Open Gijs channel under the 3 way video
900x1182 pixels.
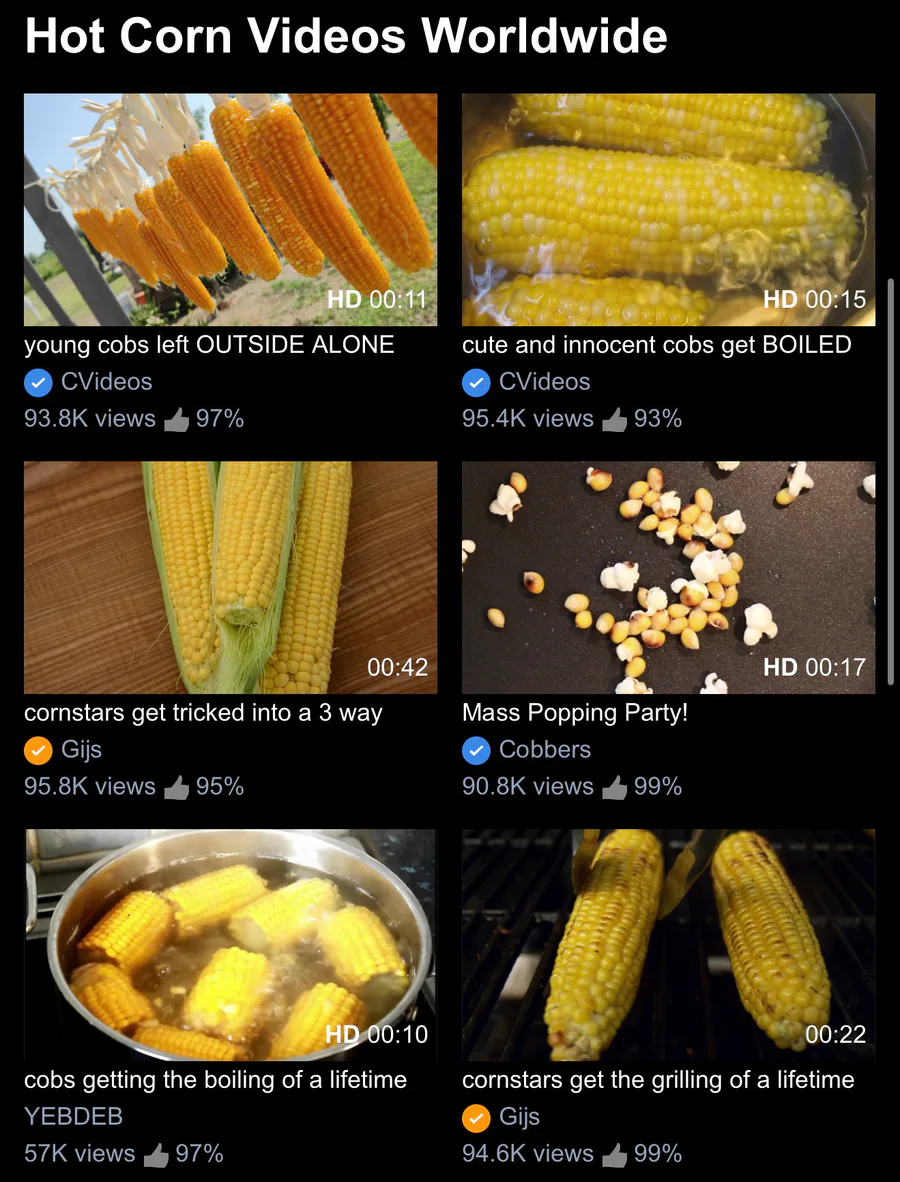coord(81,749)
